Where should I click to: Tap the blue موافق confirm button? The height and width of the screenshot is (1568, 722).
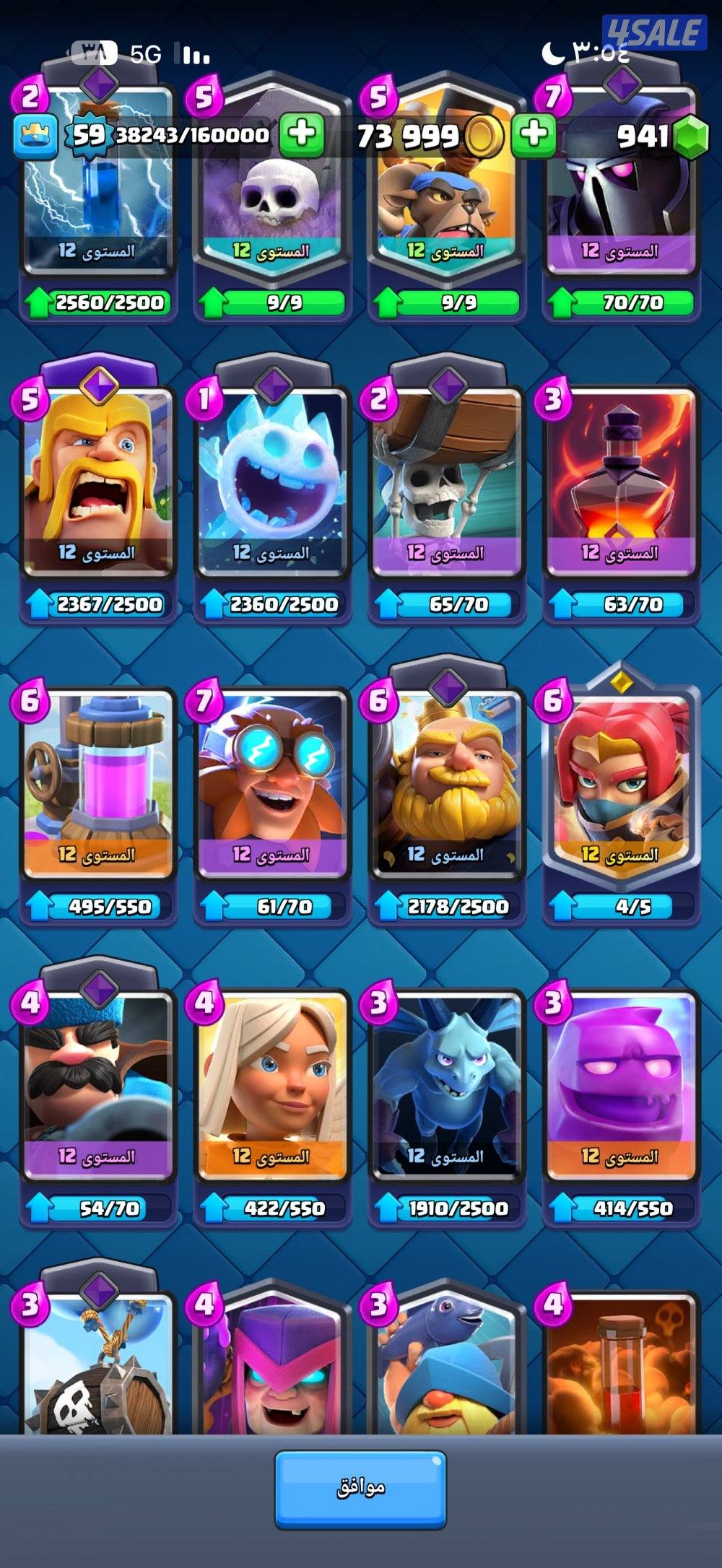pyautogui.click(x=360, y=1489)
